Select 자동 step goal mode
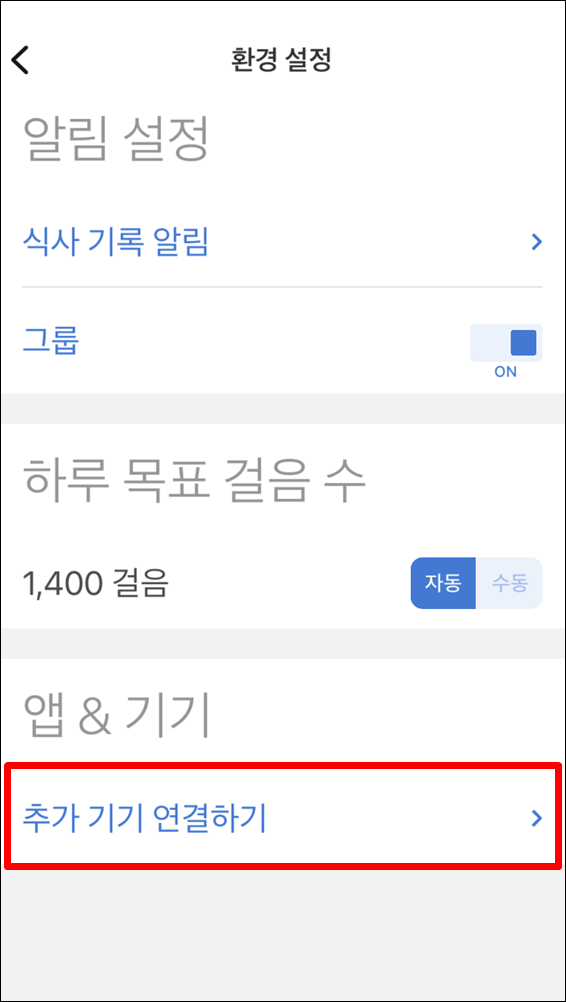This screenshot has width=566, height=1002. (x=443, y=583)
